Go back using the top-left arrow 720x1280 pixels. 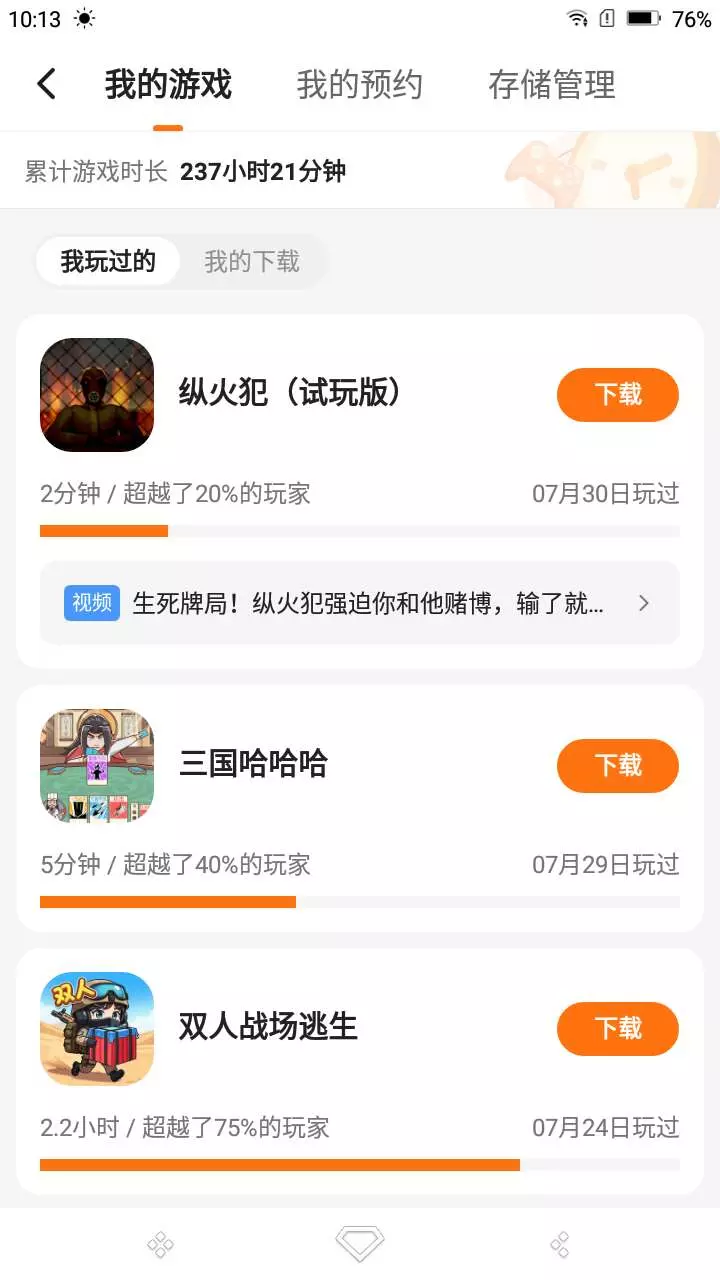tap(47, 84)
